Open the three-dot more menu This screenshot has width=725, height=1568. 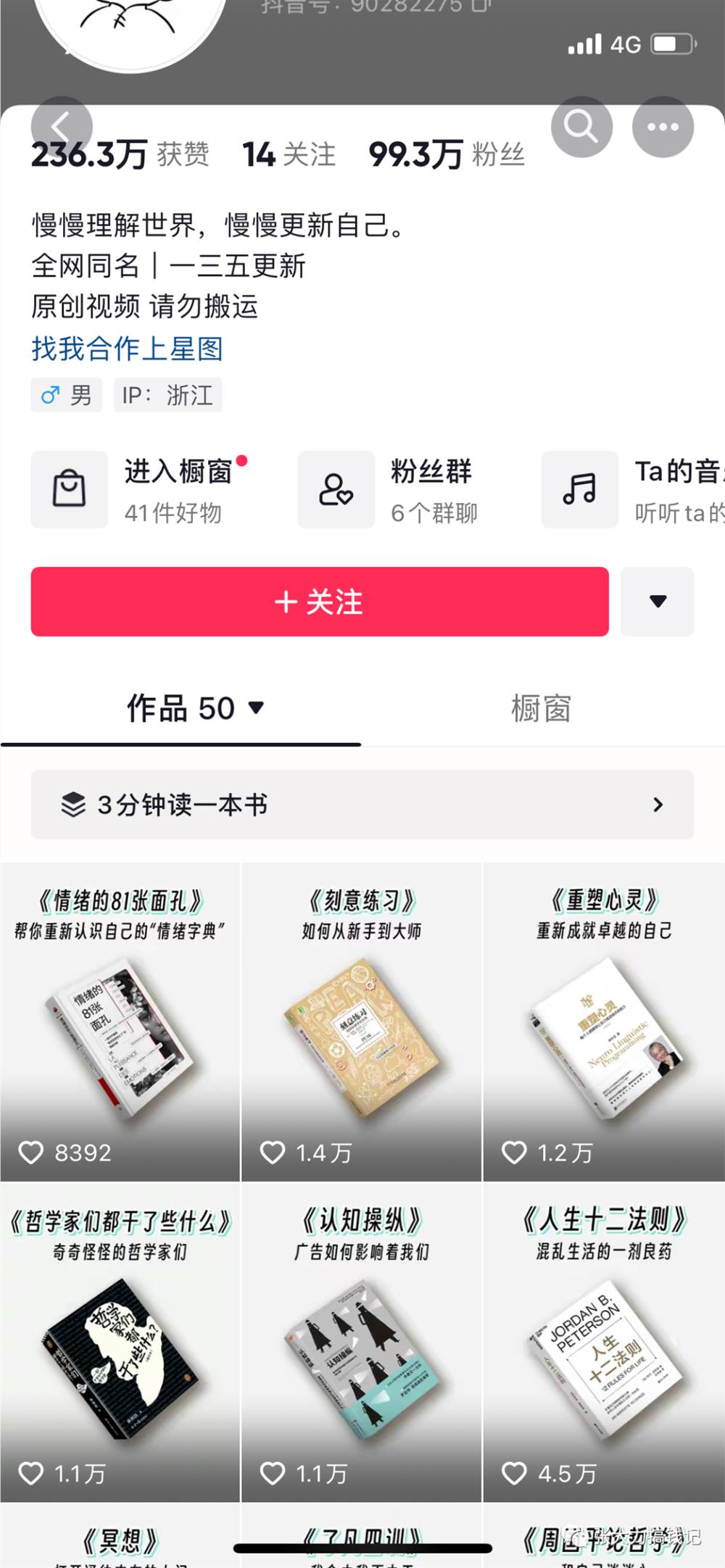(663, 127)
